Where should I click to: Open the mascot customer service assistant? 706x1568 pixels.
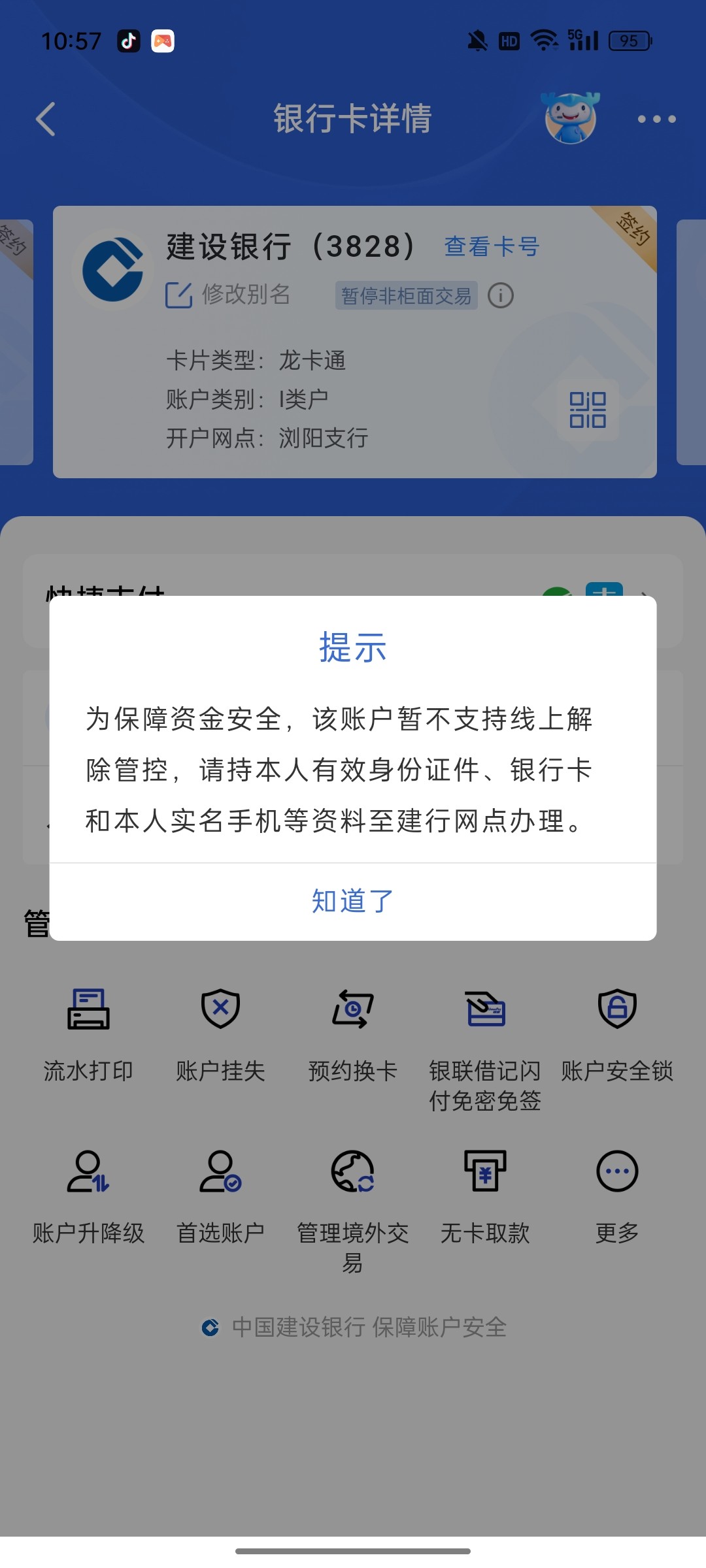coord(570,118)
